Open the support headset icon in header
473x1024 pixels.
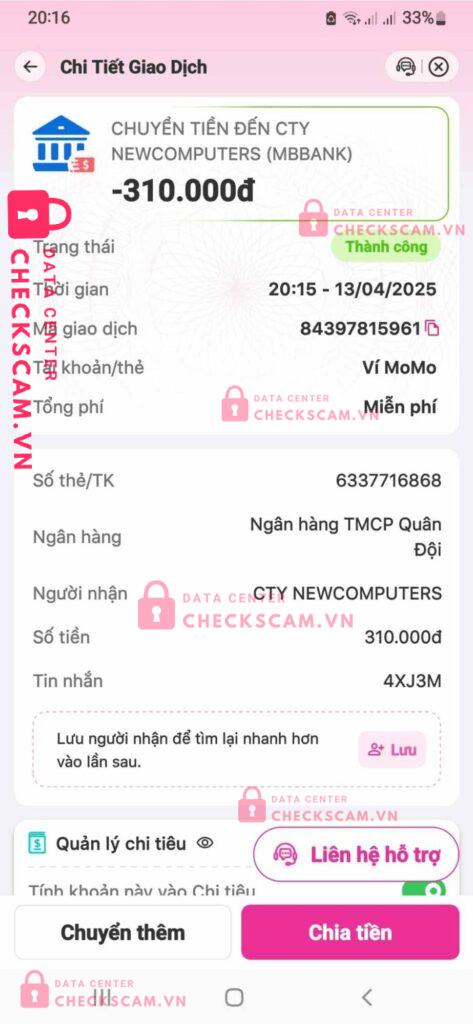pyautogui.click(x=406, y=67)
